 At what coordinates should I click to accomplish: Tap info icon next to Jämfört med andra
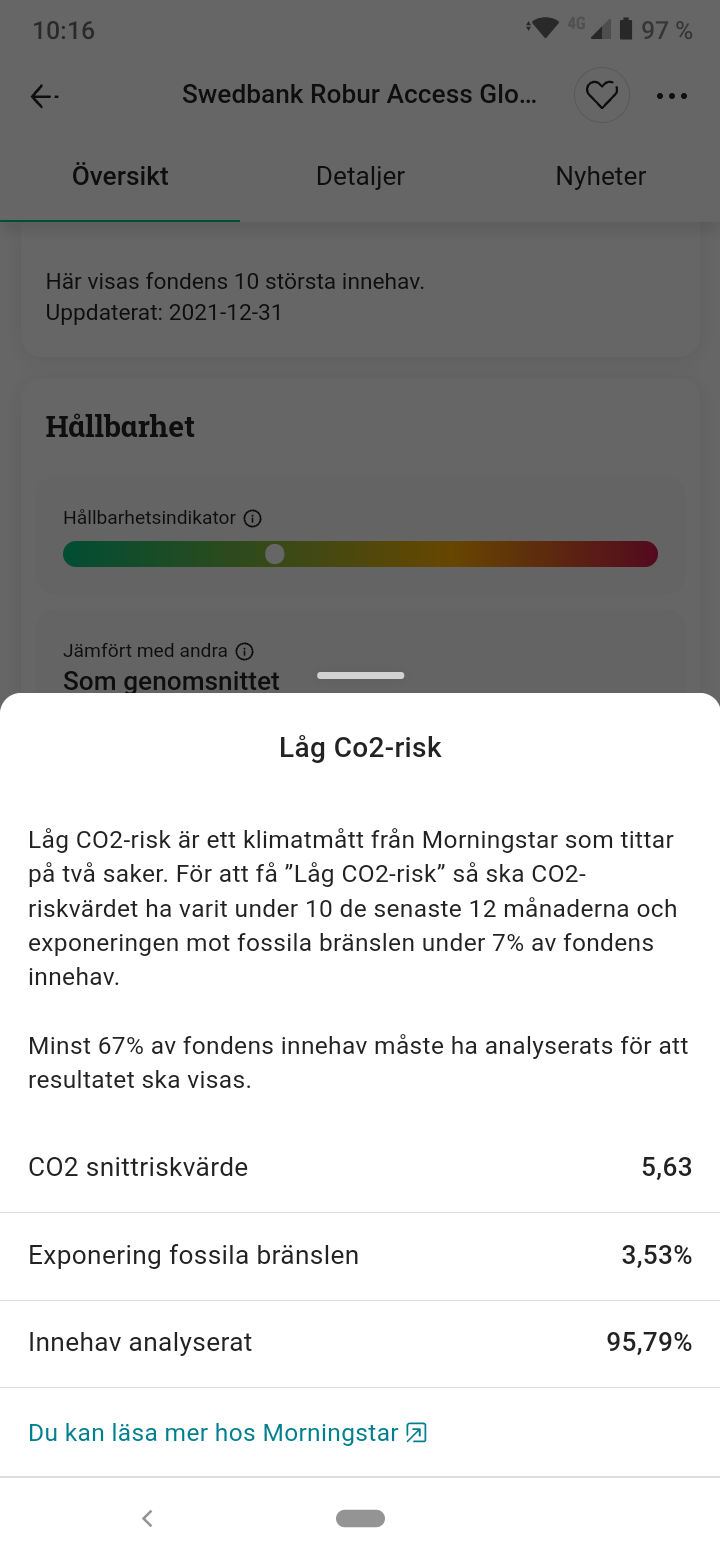[x=245, y=651]
